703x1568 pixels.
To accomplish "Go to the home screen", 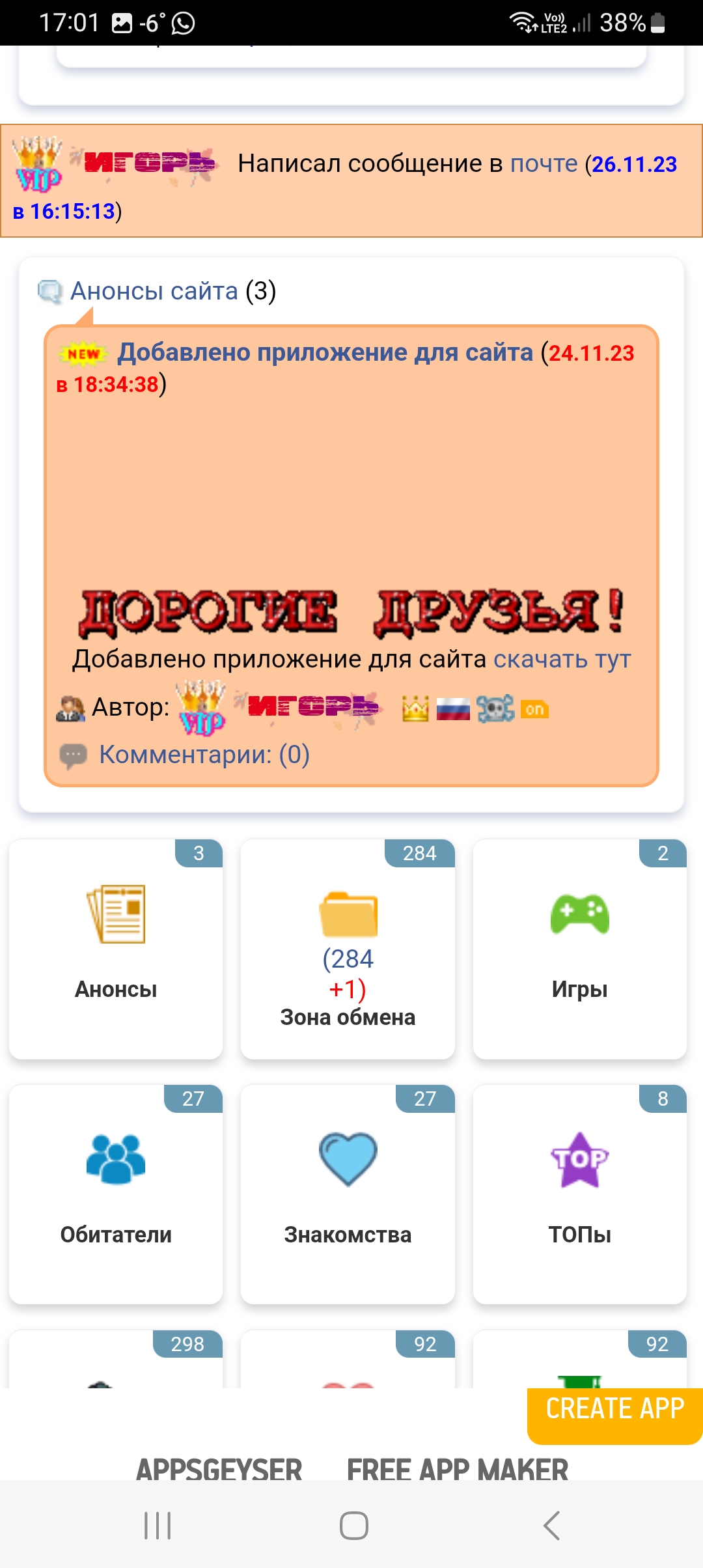I will (x=353, y=1525).
